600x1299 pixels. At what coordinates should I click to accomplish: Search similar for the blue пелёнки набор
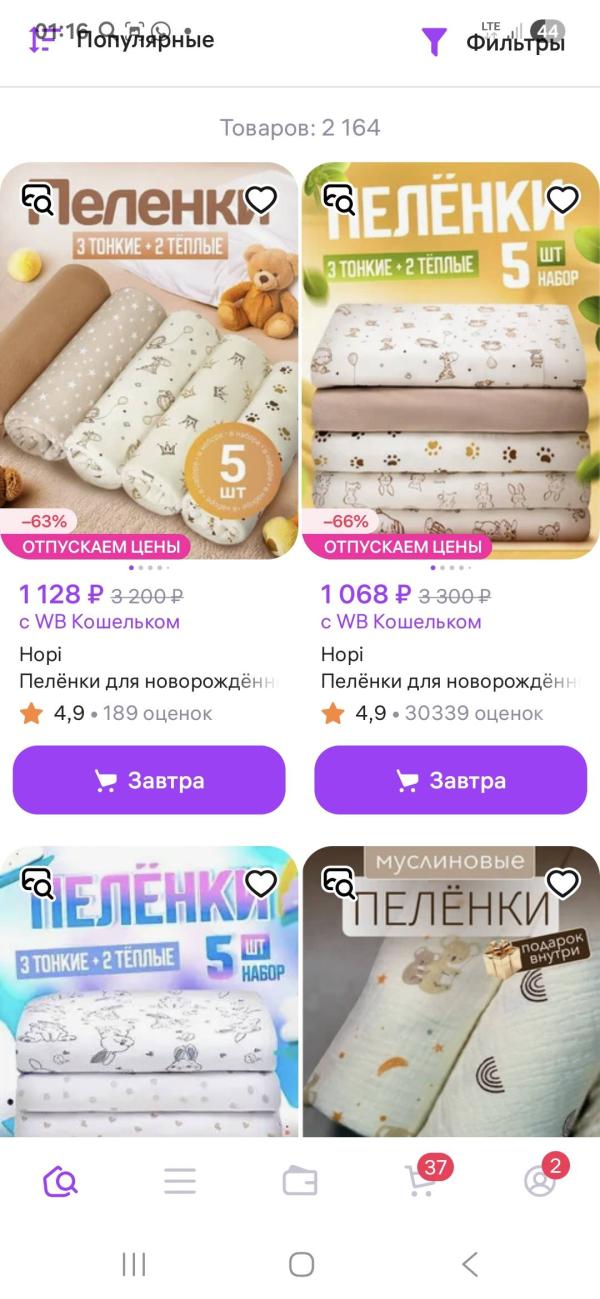[x=39, y=883]
